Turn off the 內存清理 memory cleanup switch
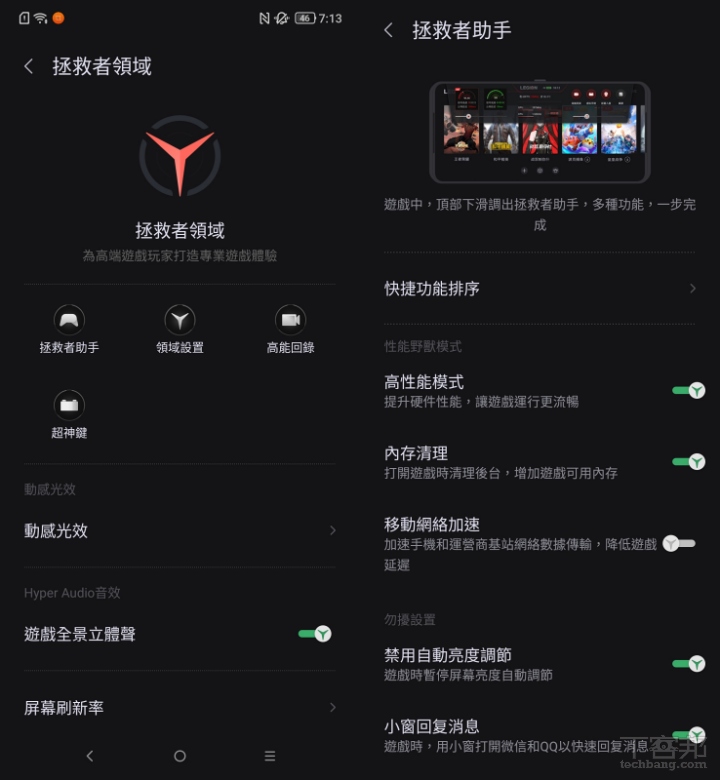Viewport: 720px width, 780px height. coord(687,462)
